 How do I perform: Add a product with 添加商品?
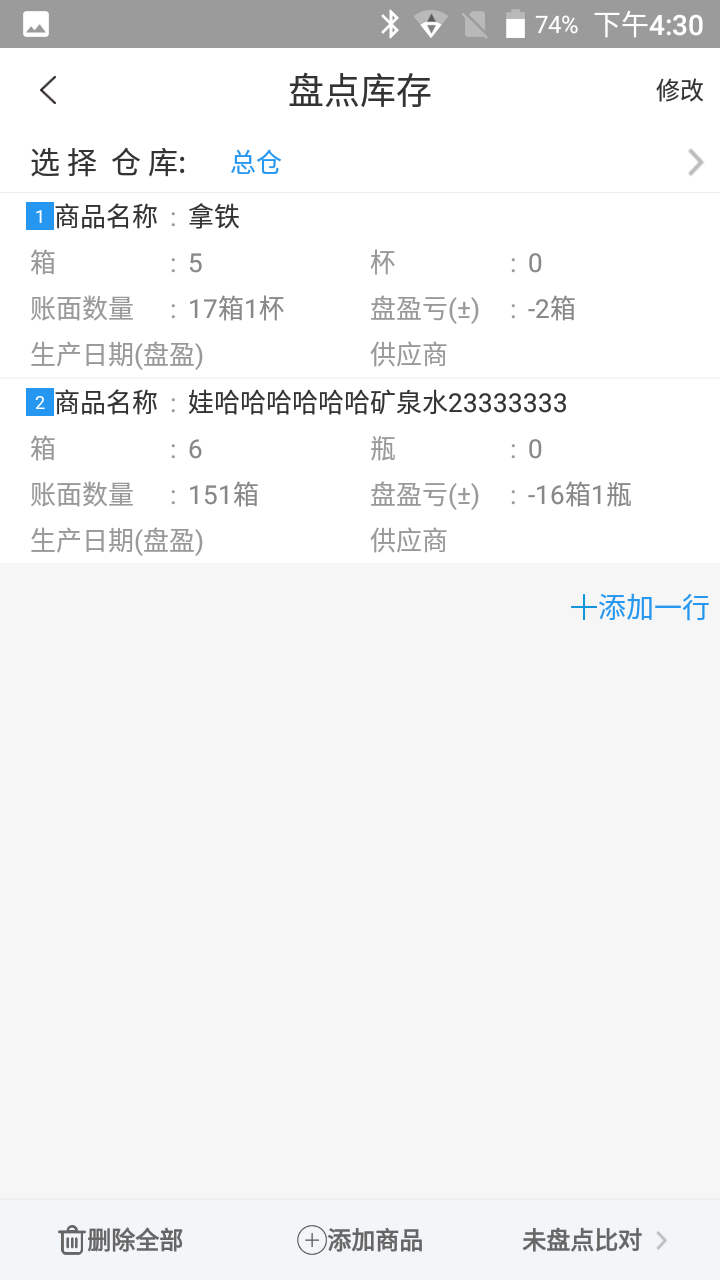360,1240
